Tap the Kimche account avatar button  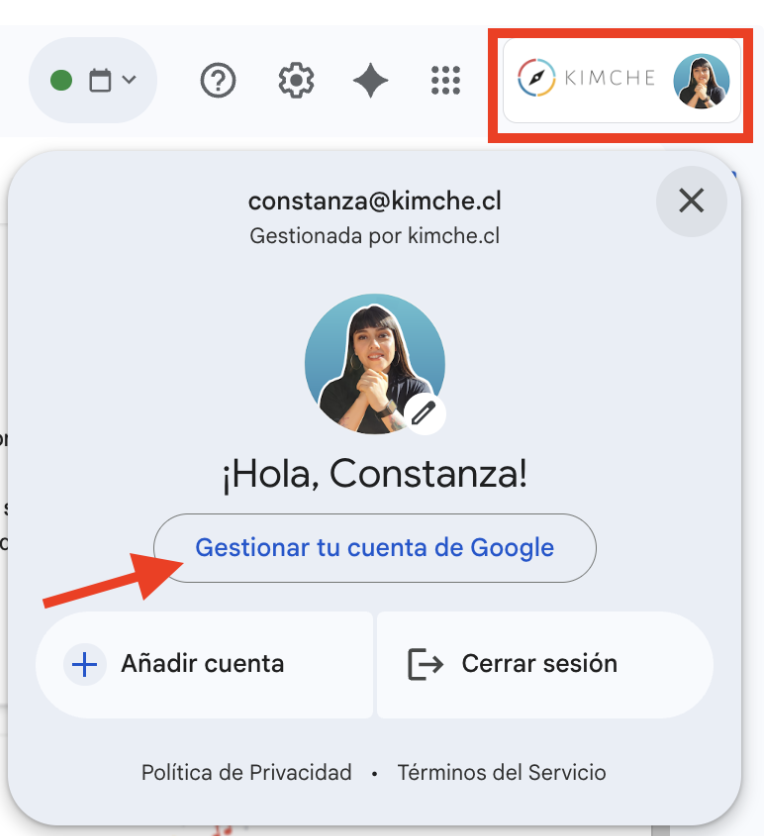pos(622,80)
